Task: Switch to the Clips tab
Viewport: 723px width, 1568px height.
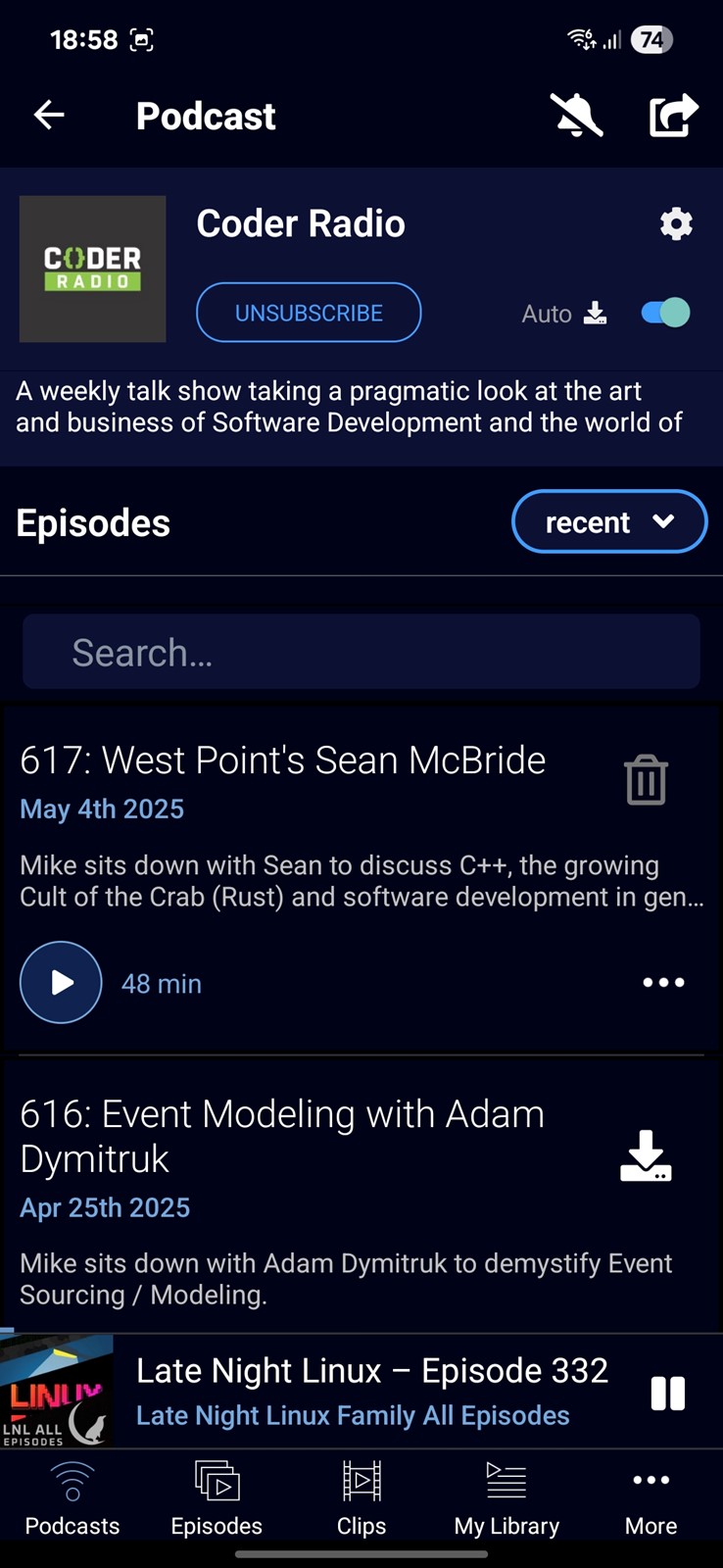Action: (361, 1499)
